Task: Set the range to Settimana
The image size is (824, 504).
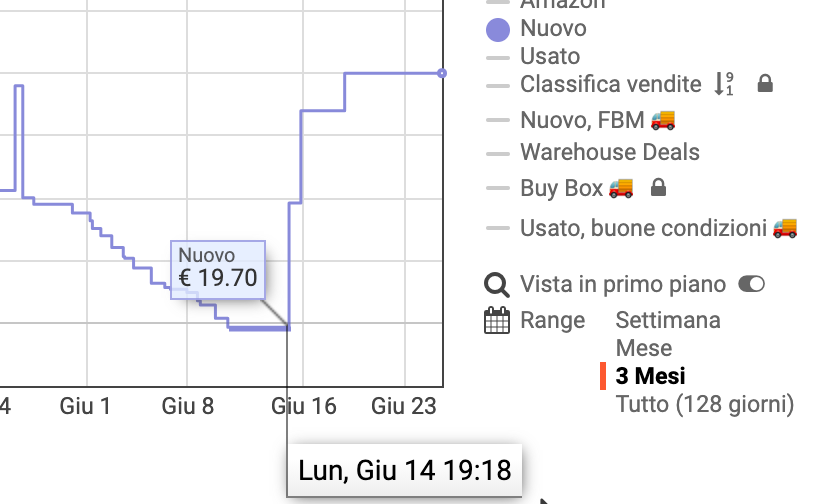Action: click(667, 321)
